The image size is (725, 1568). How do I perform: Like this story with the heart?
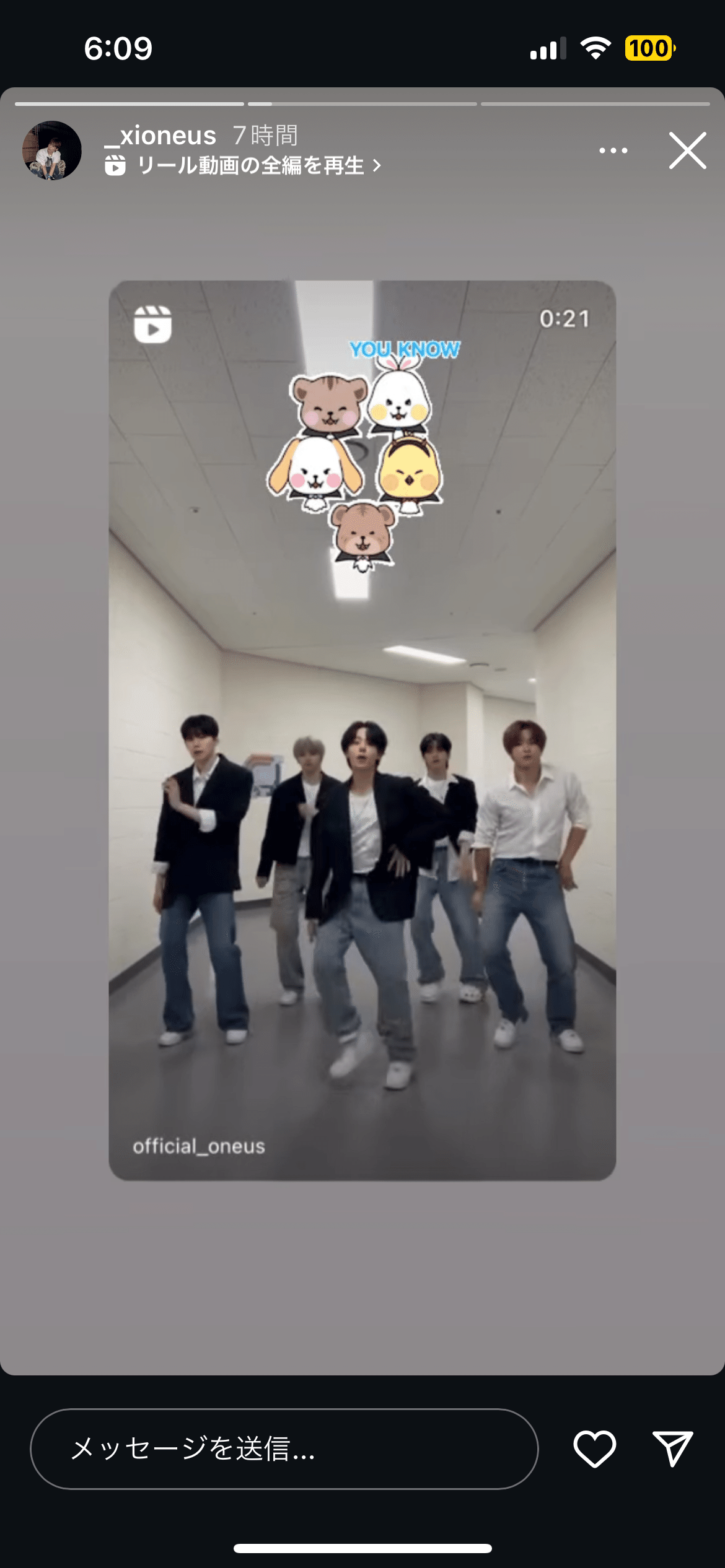click(x=594, y=1448)
